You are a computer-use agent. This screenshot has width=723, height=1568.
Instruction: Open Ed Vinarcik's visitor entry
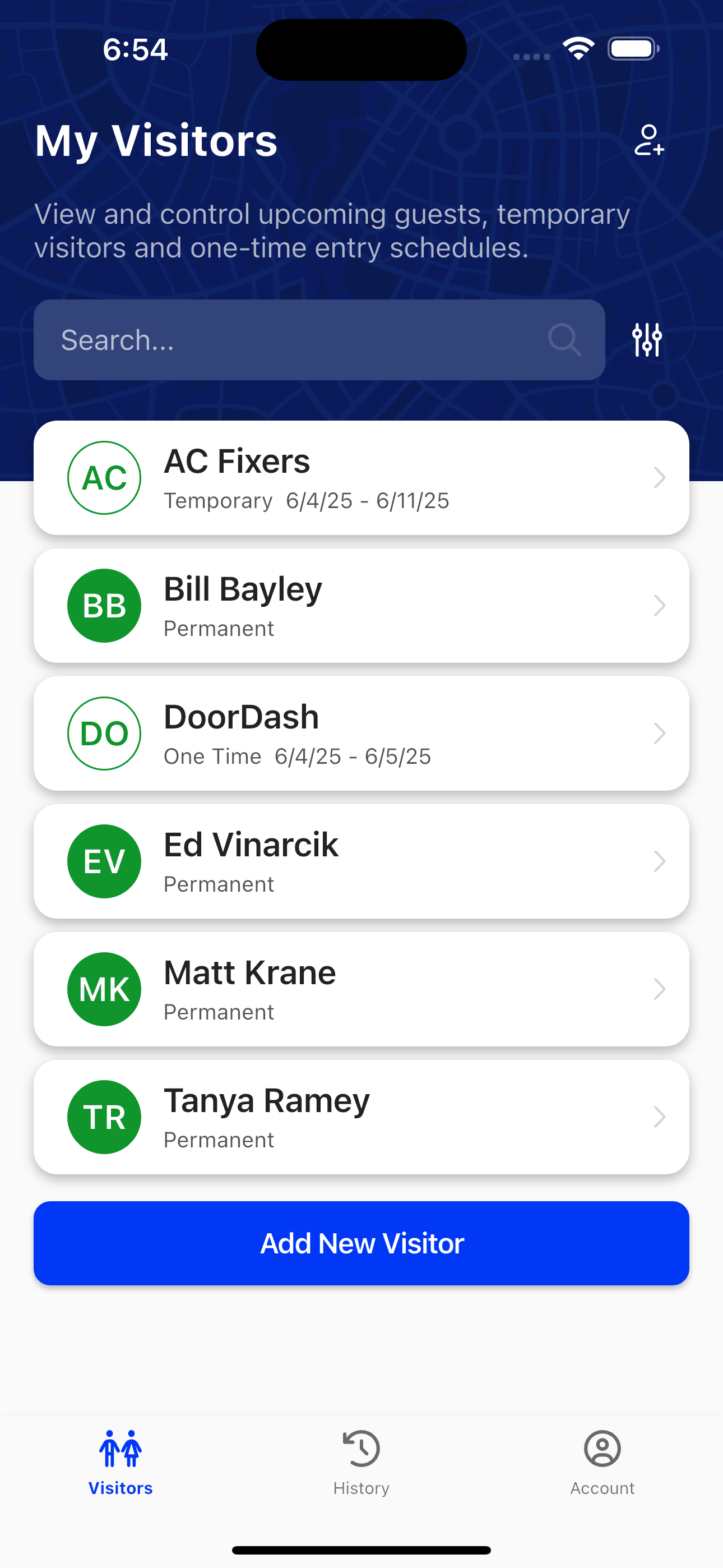(x=361, y=861)
